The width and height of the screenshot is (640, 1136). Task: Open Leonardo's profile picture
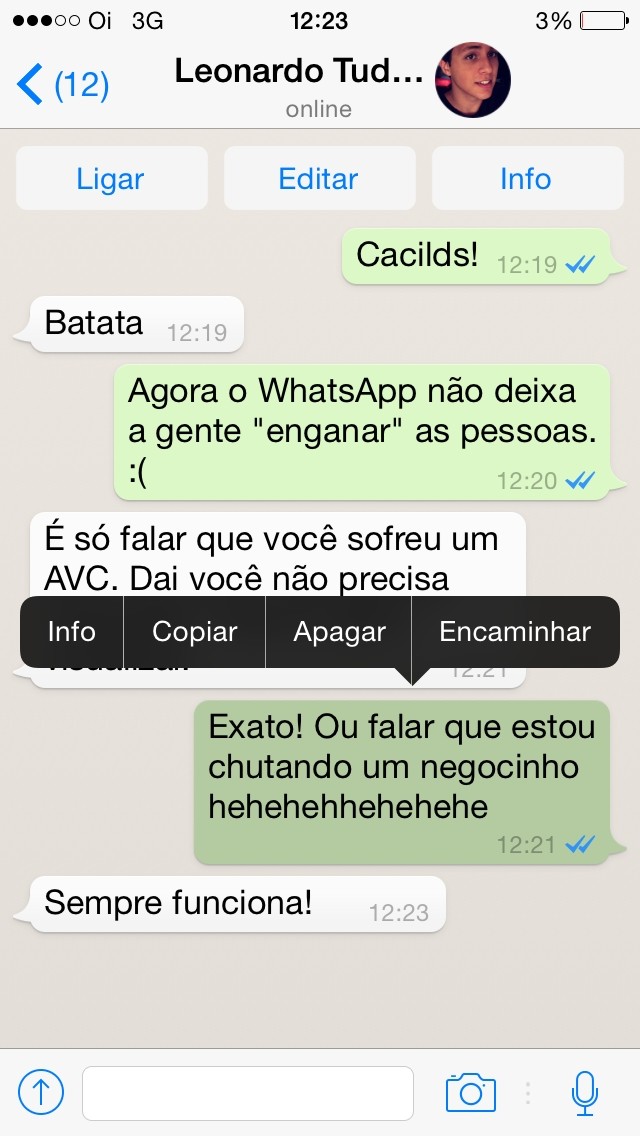pyautogui.click(x=472, y=80)
